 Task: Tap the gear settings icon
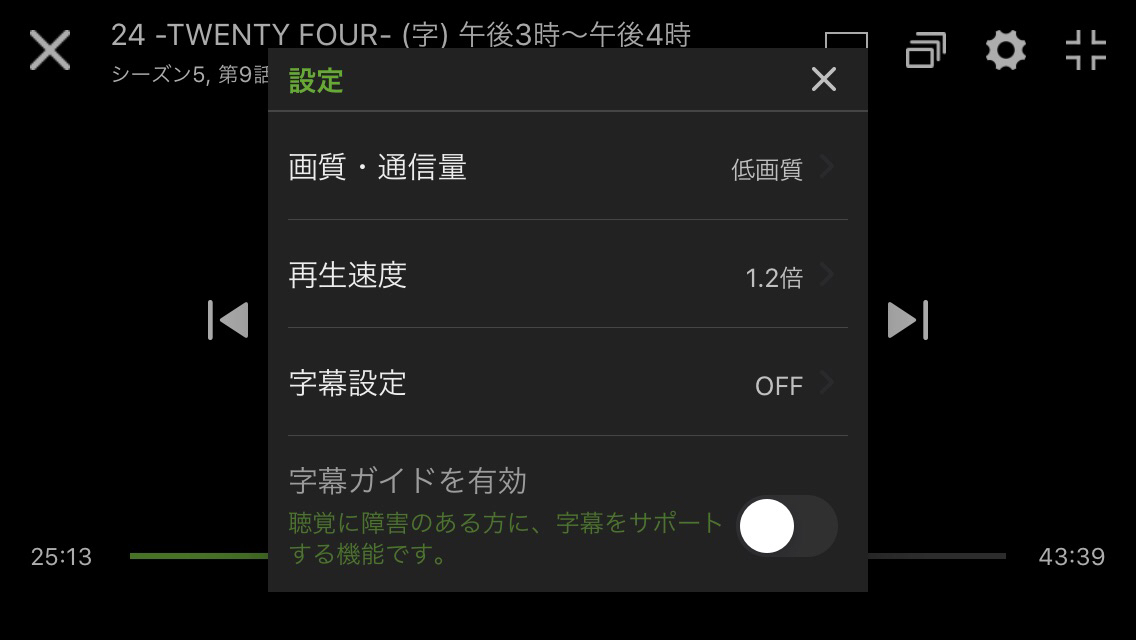[x=1005, y=50]
